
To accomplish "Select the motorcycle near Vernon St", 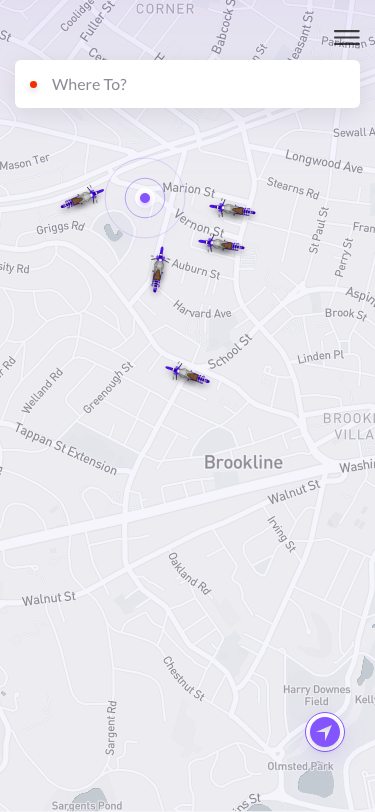I will click(x=221, y=244).
